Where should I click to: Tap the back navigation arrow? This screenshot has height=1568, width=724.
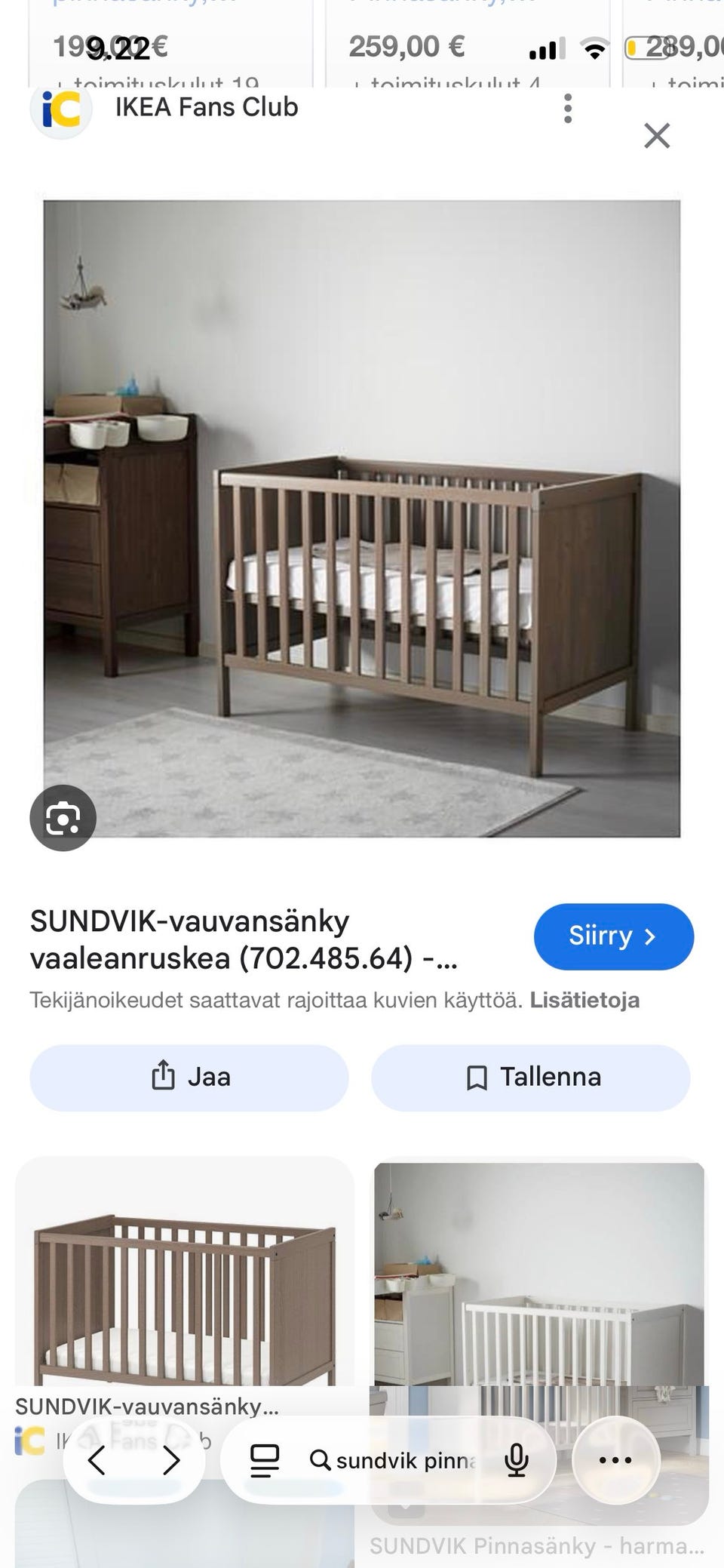[97, 1459]
